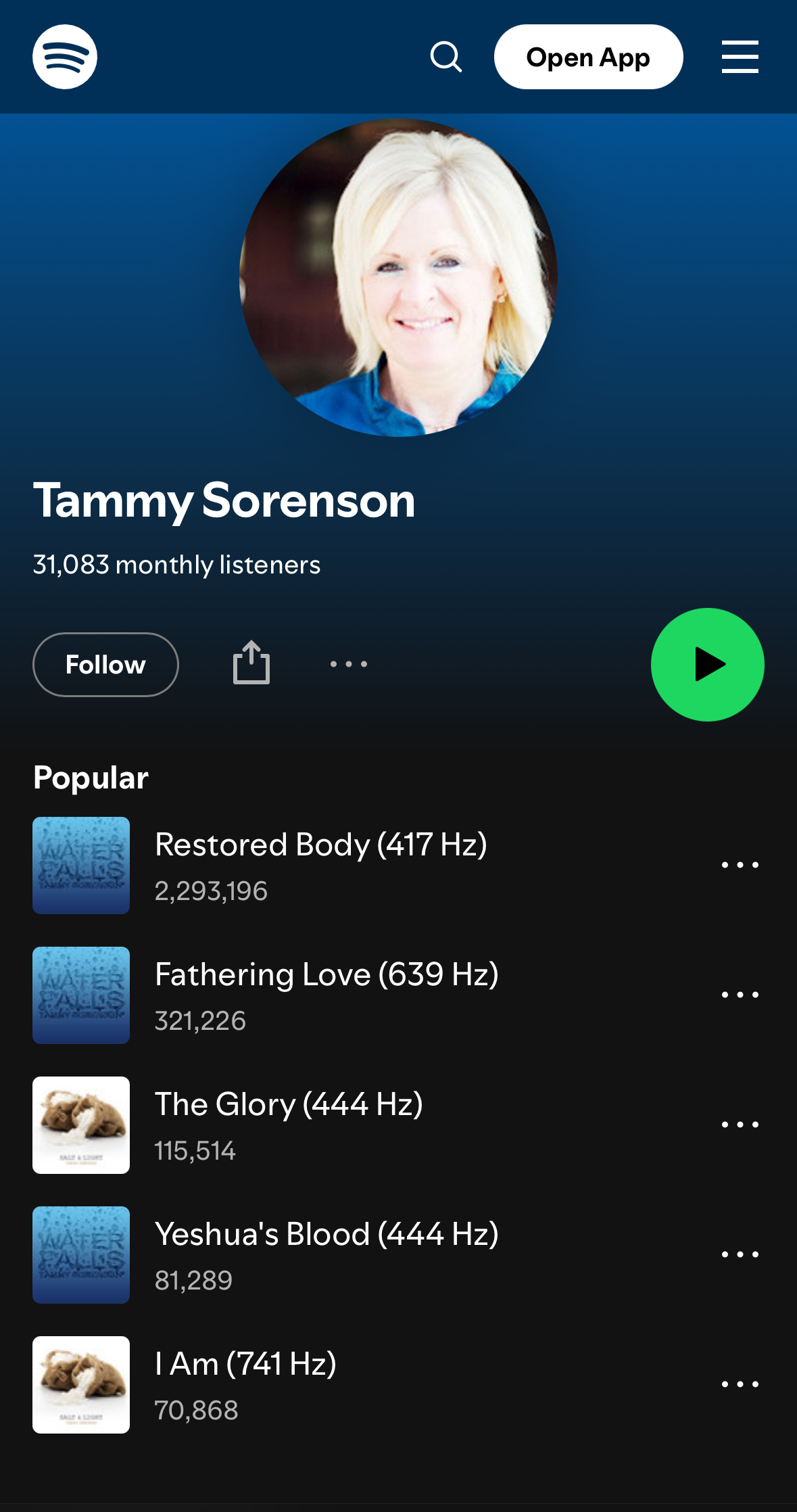
Task: Open the search magnifier icon
Action: point(446,57)
